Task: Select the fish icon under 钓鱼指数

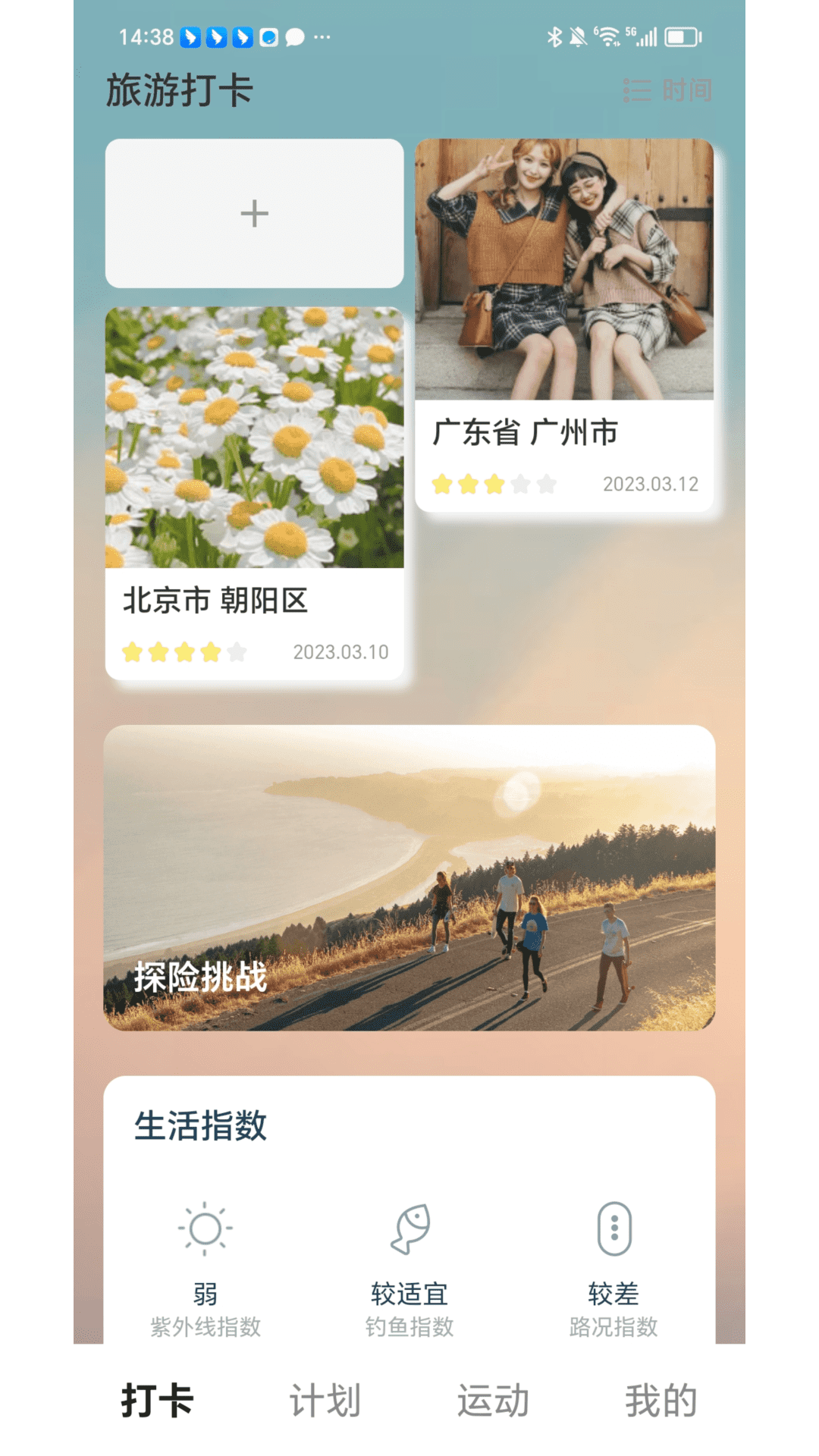Action: 409,1226
